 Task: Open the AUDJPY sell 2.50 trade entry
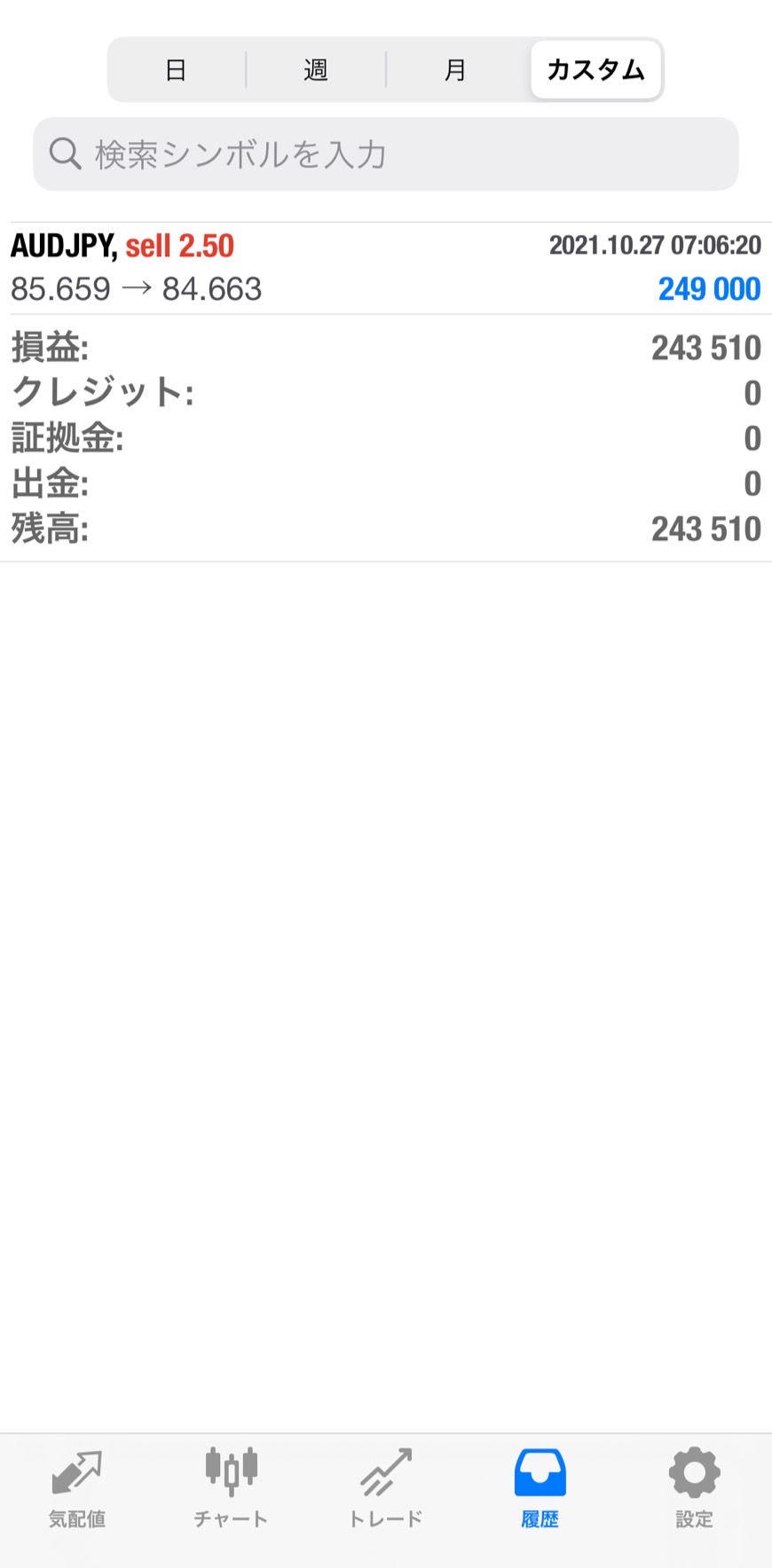[385, 267]
